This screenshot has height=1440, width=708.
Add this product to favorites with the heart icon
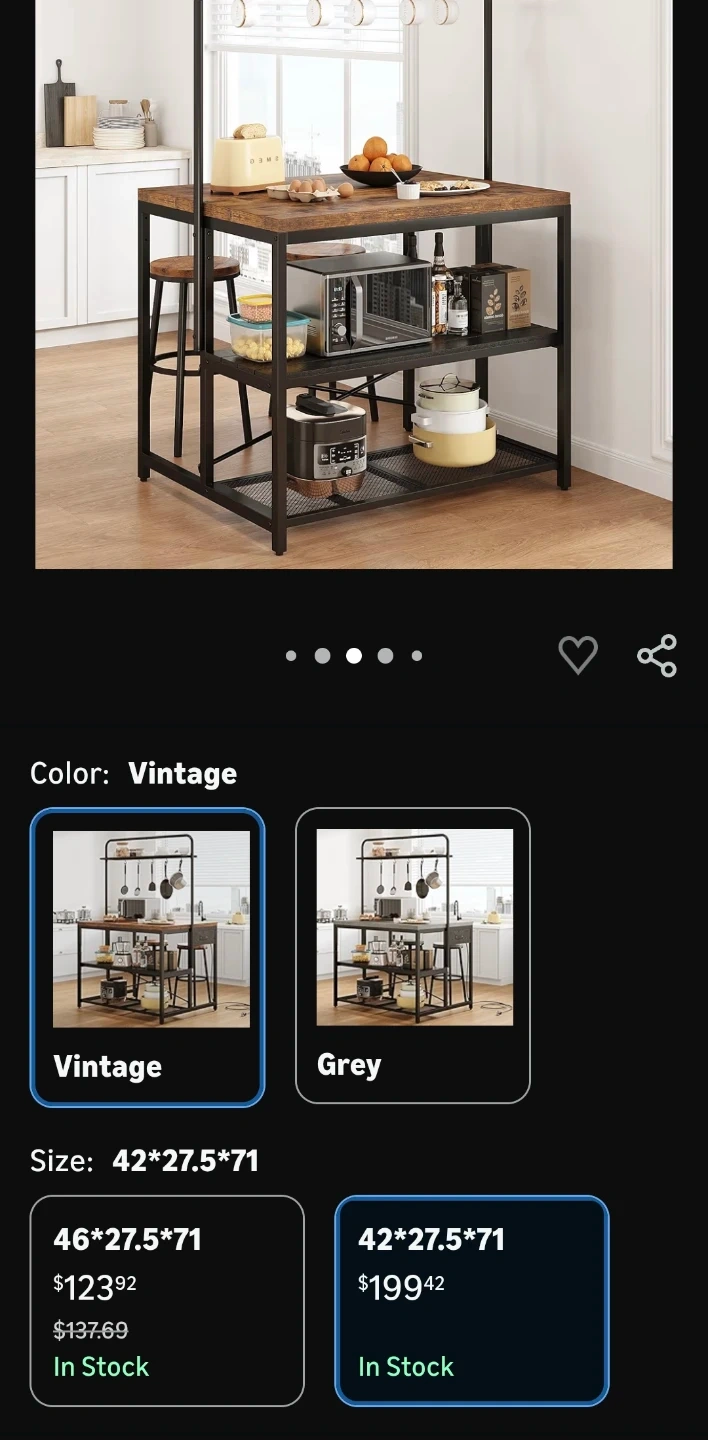pyautogui.click(x=577, y=656)
